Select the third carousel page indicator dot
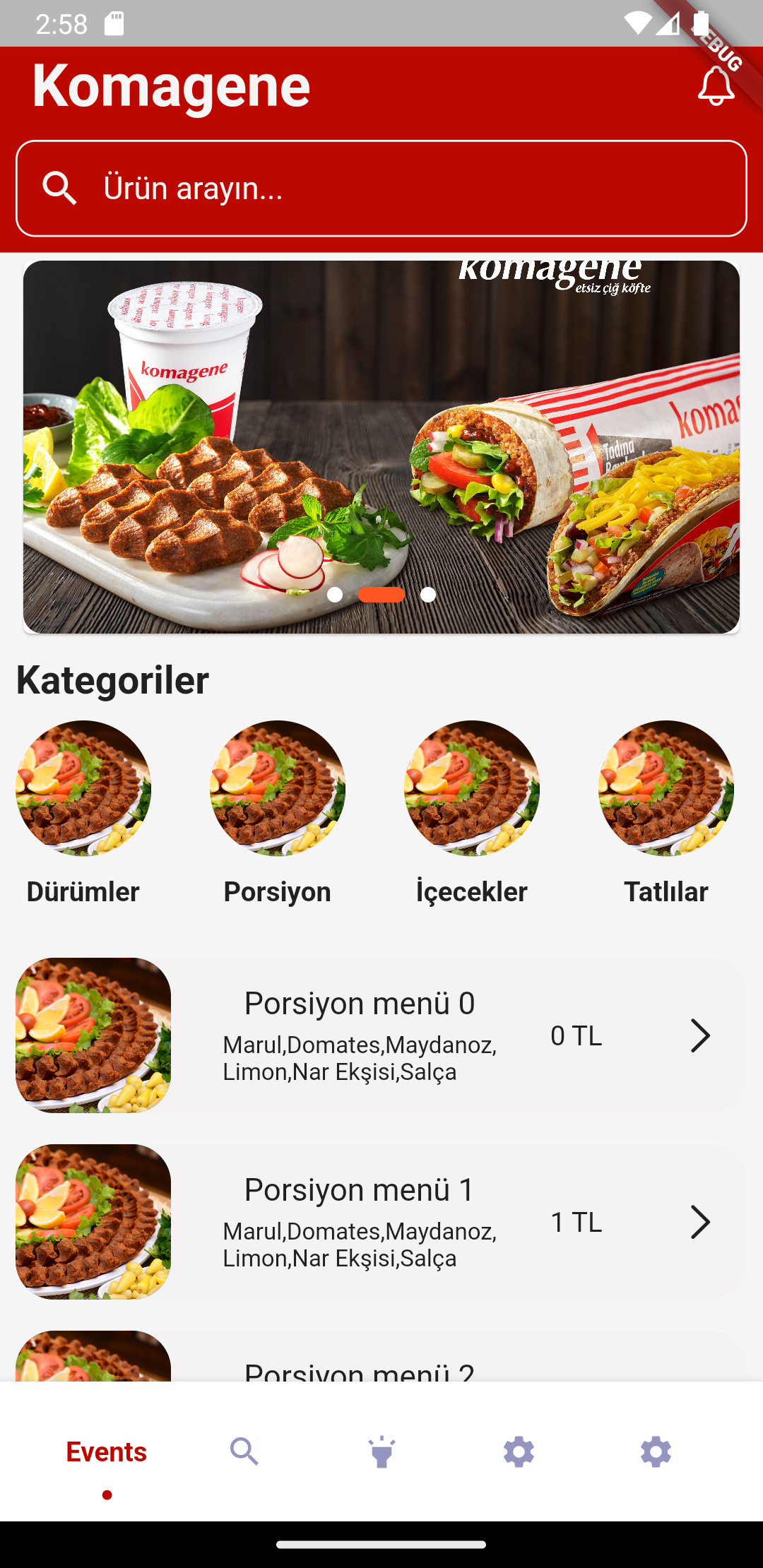The width and height of the screenshot is (763, 1568). (x=427, y=595)
